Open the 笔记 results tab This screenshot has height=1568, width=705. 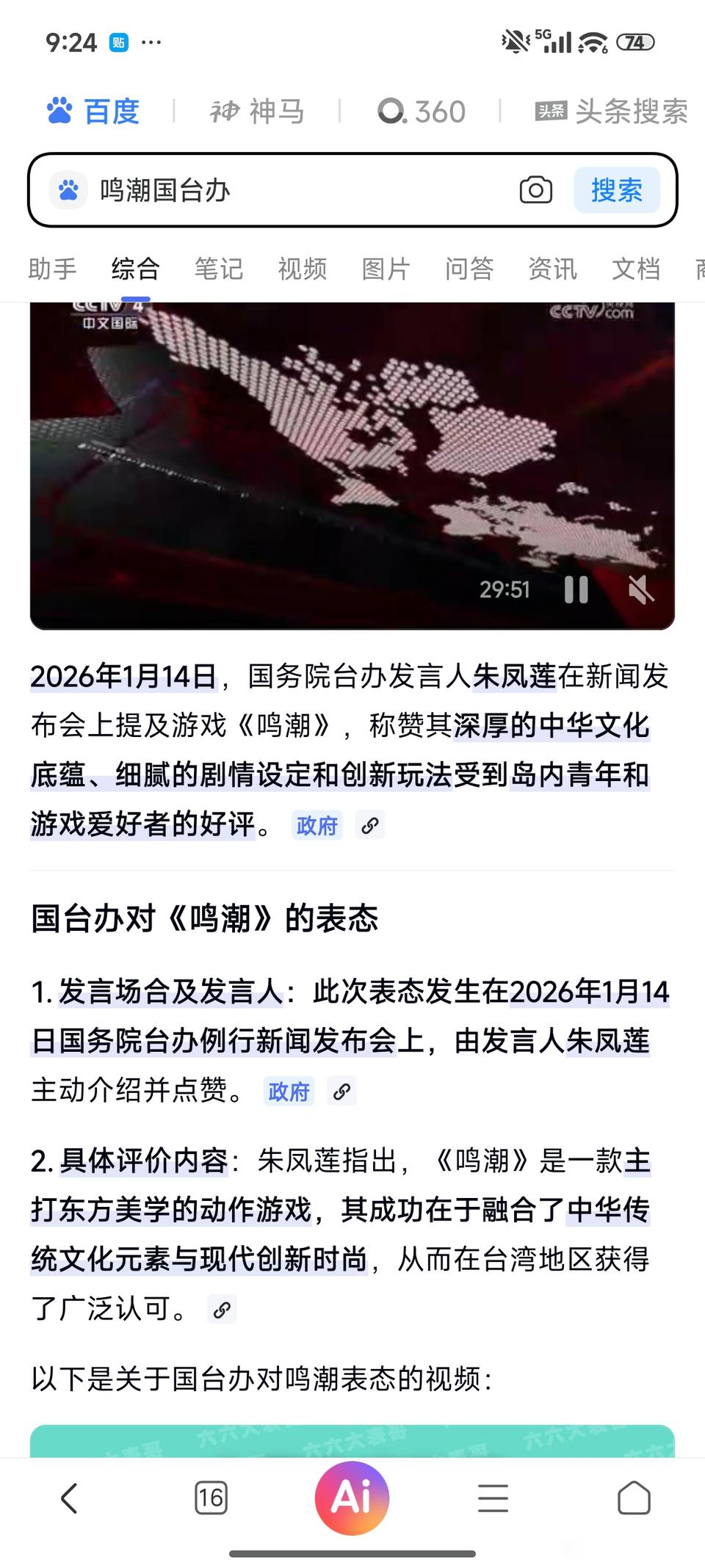[218, 269]
